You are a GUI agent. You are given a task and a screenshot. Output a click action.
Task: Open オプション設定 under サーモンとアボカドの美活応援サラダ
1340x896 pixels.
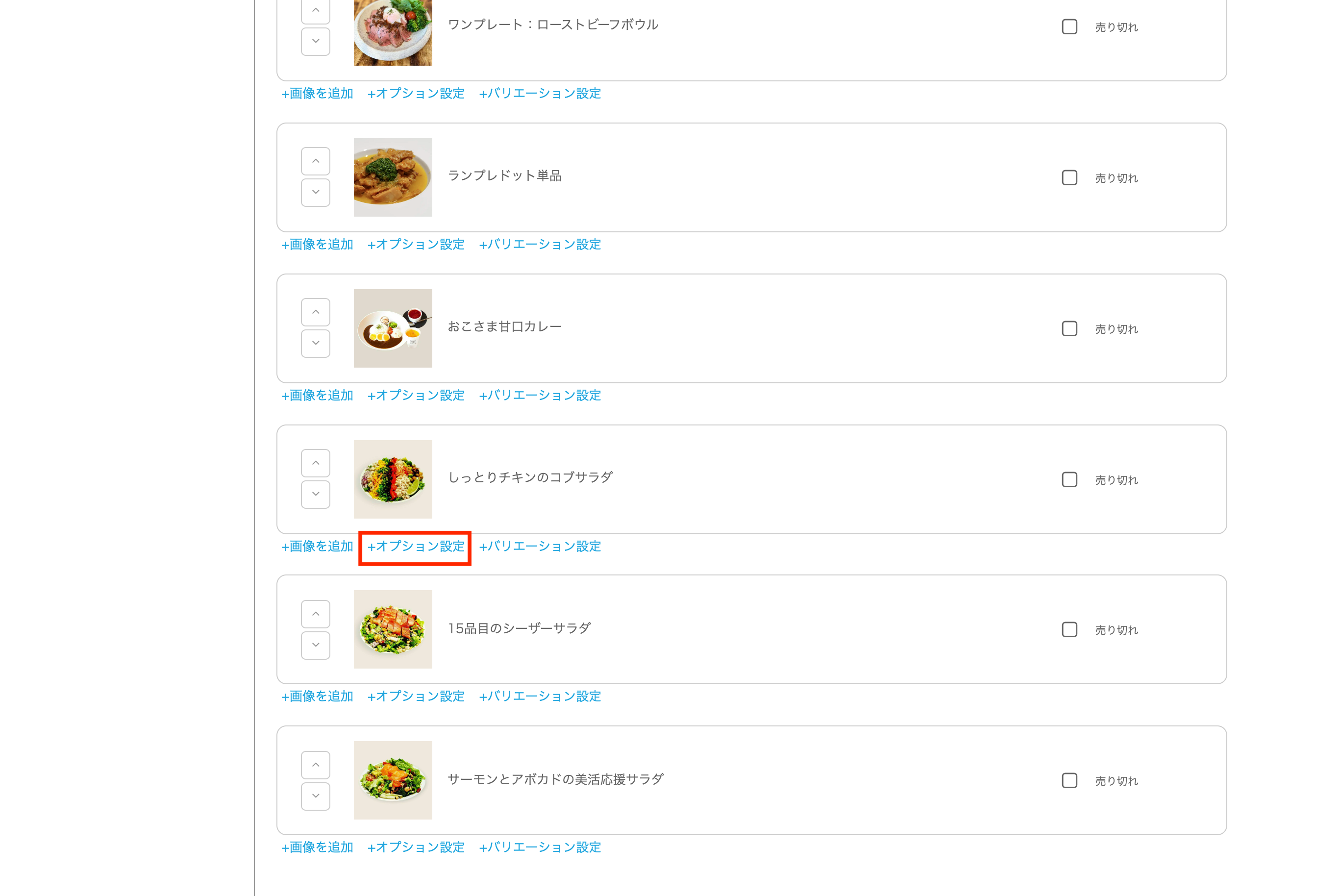pos(416,847)
